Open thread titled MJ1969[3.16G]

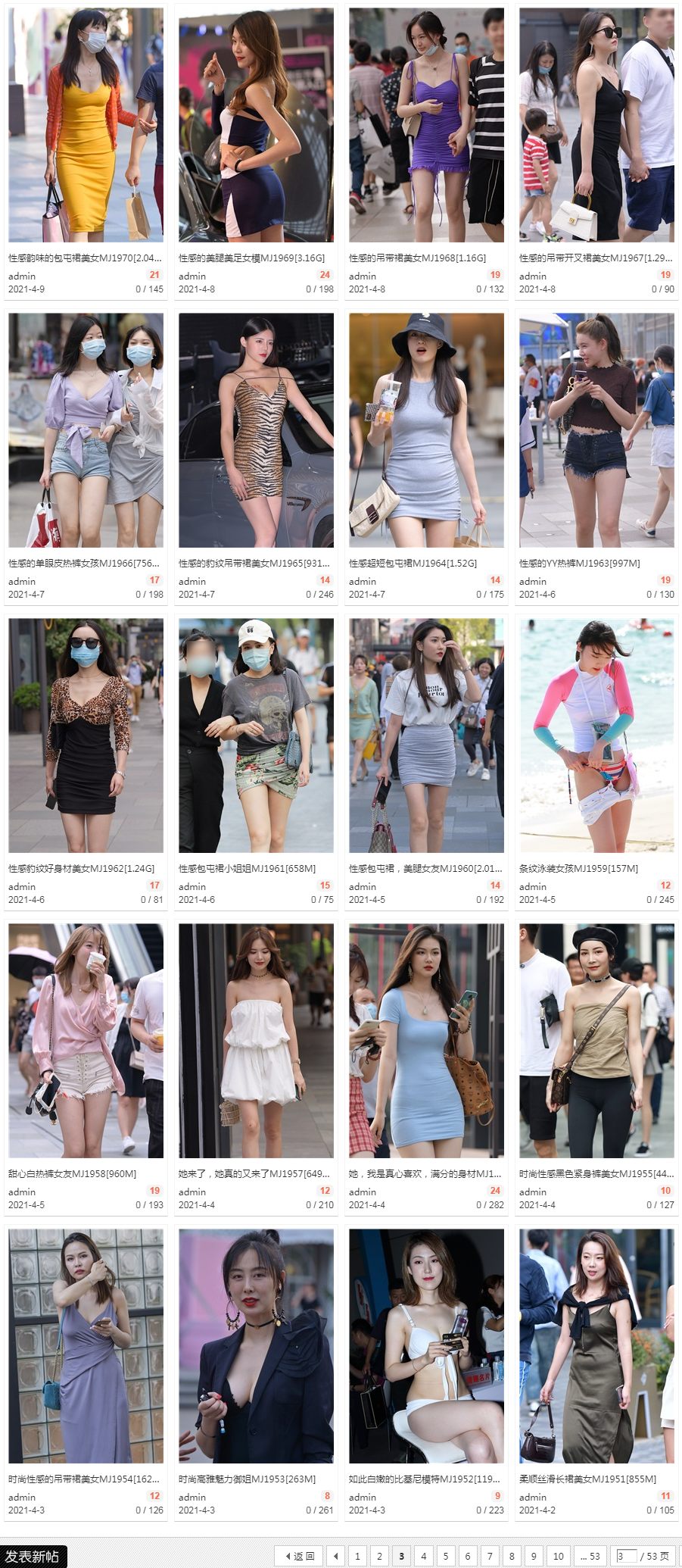coord(251,258)
